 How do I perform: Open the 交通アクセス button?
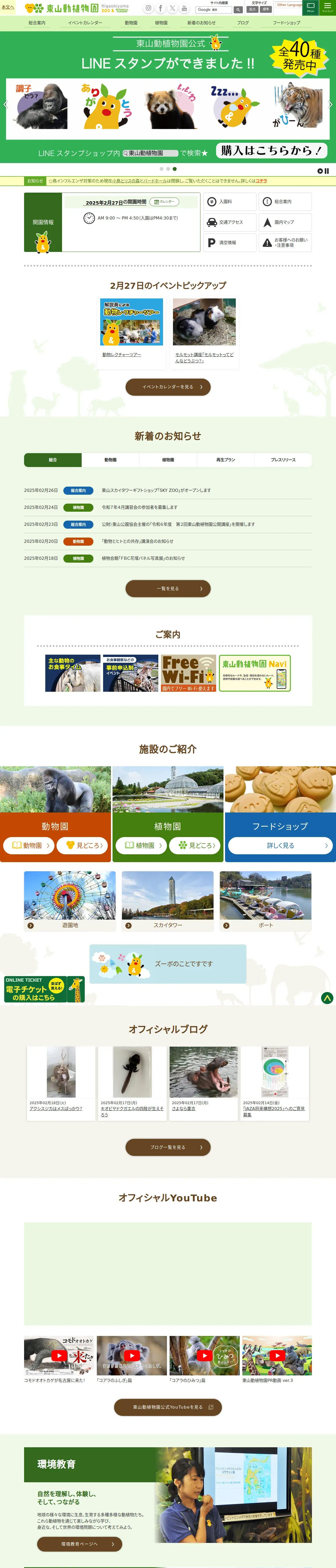pos(229,222)
